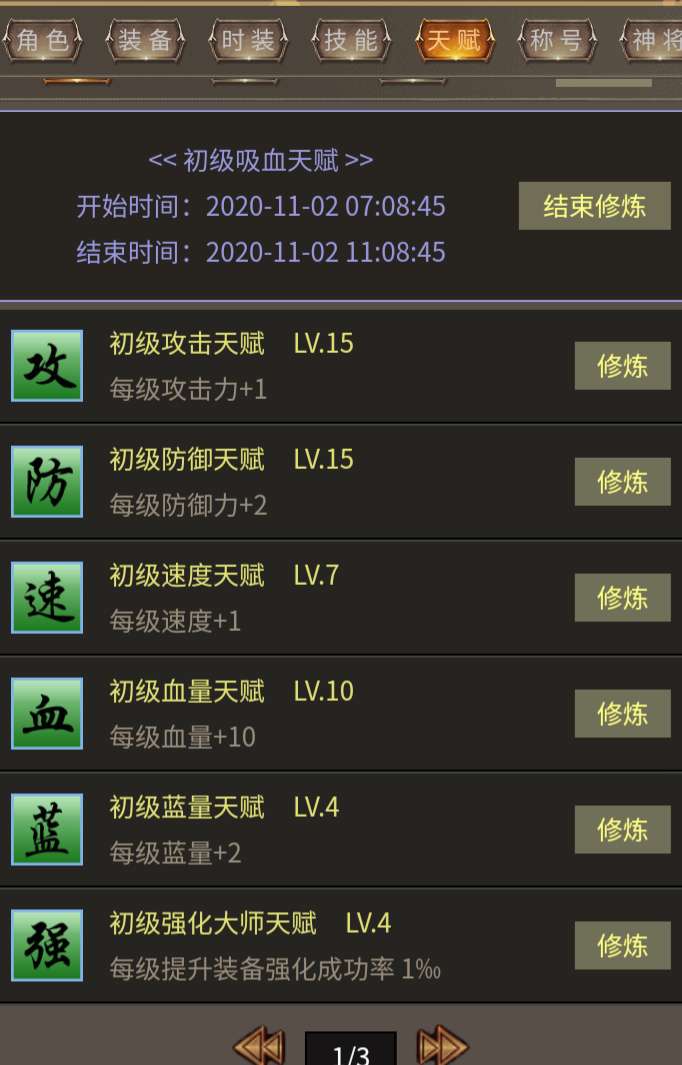Tap 修炼 for 初级攻击天赋
This screenshot has height=1065, width=682.
pos(622,366)
